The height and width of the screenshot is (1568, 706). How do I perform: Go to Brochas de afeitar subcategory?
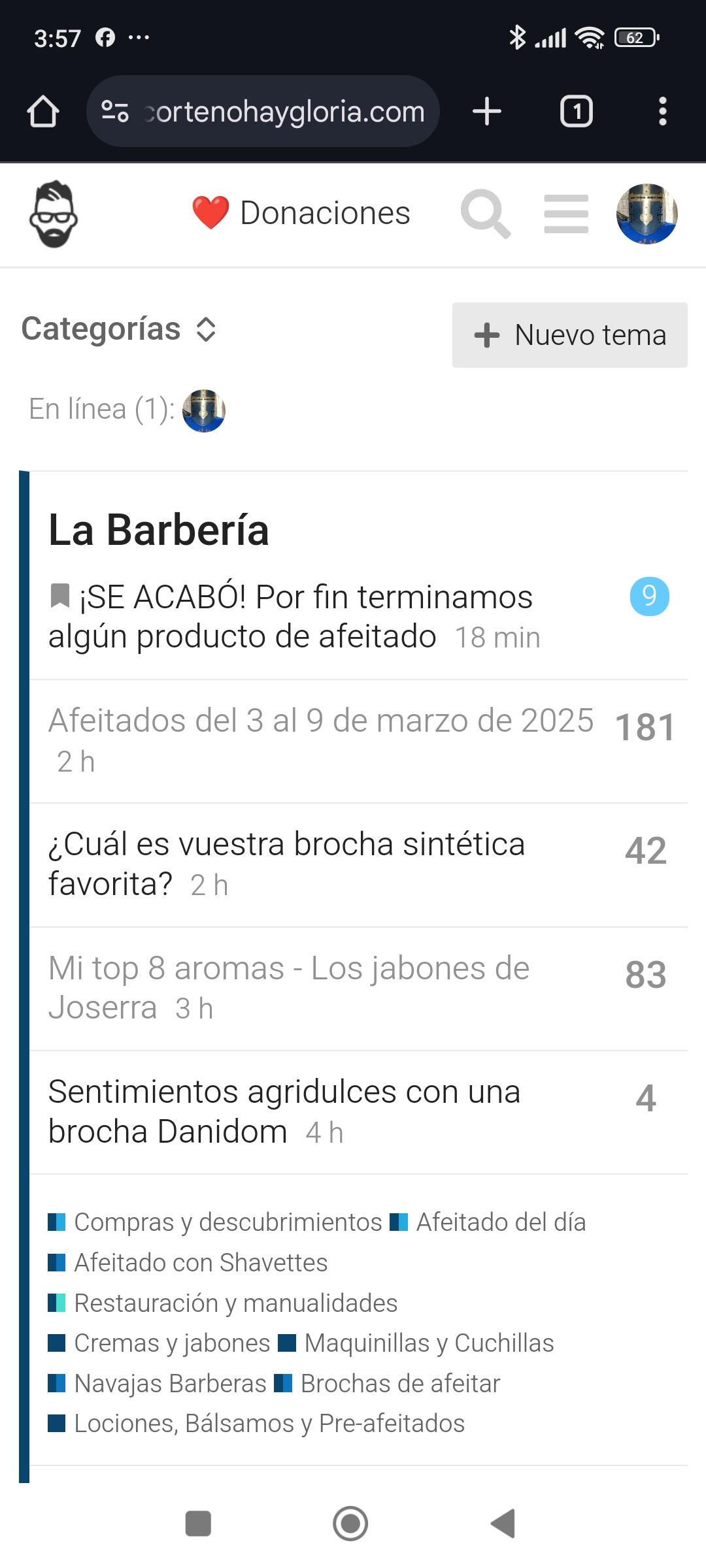(x=399, y=1384)
